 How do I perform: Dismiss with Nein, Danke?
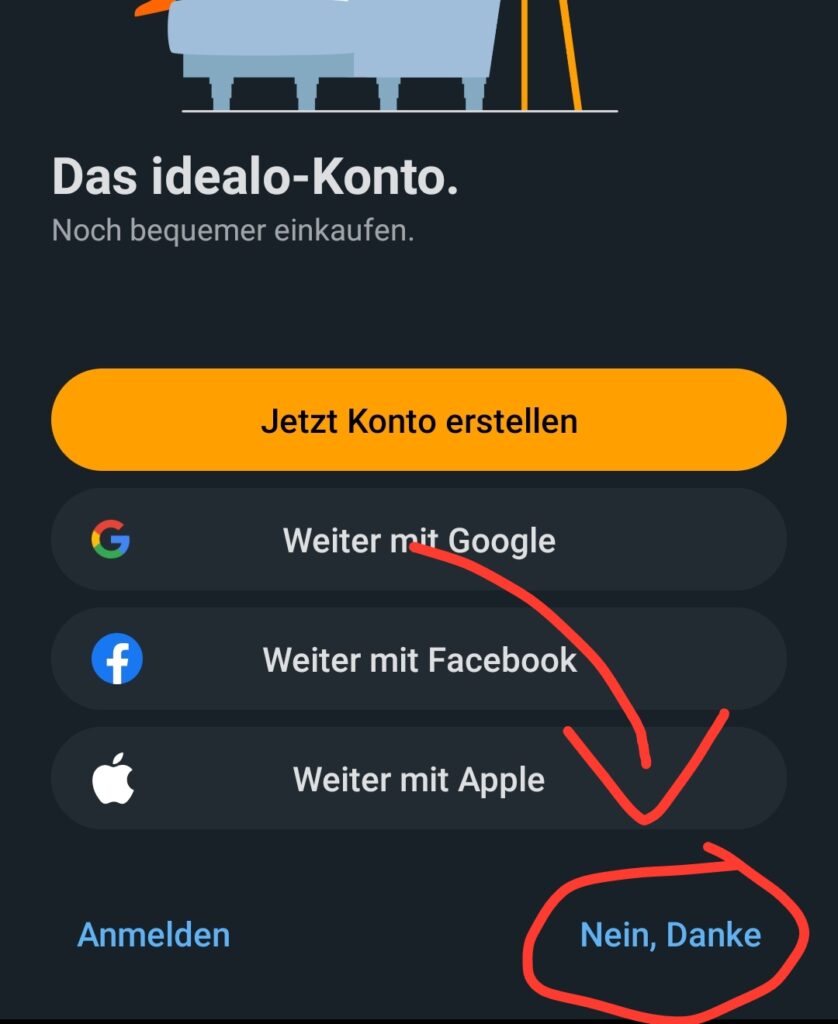coord(671,935)
